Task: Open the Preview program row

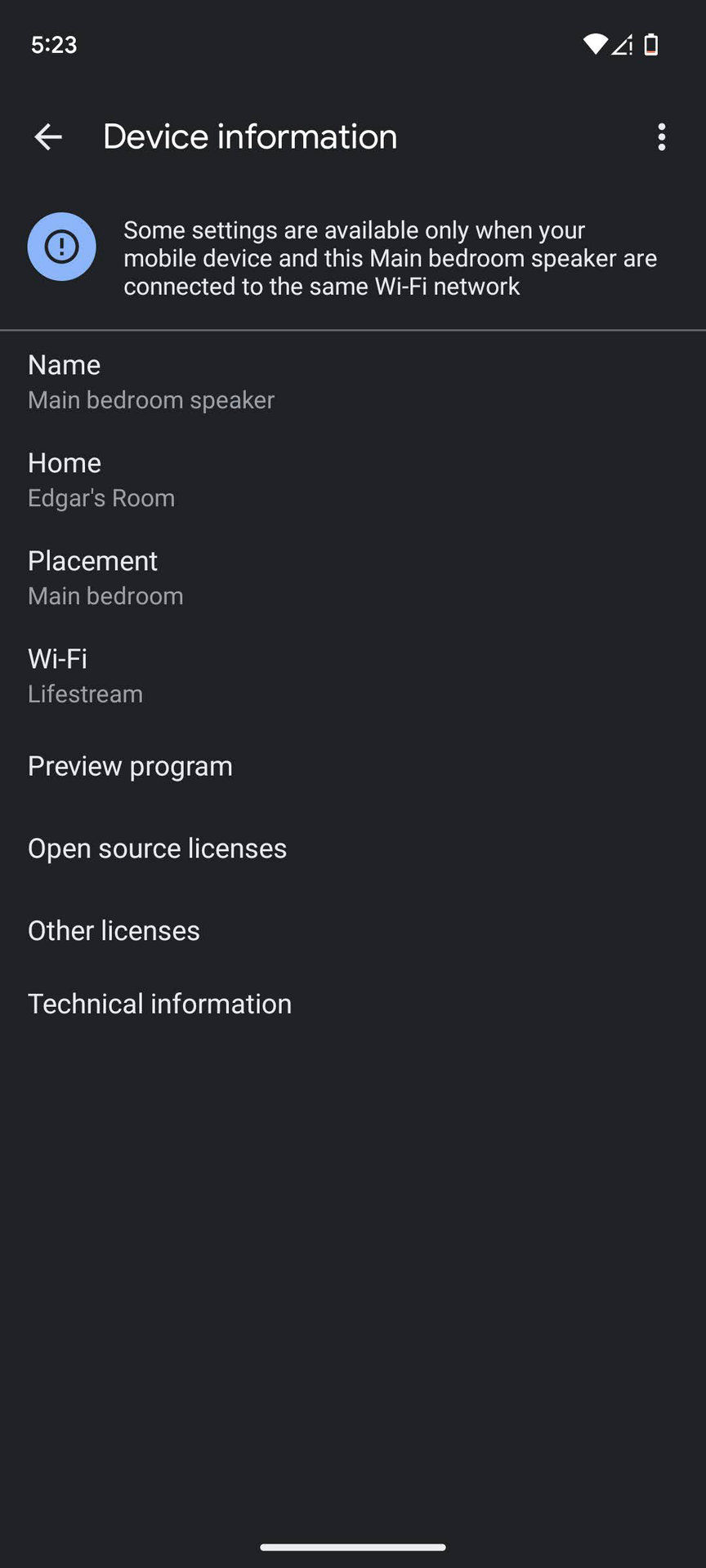Action: 130,766
